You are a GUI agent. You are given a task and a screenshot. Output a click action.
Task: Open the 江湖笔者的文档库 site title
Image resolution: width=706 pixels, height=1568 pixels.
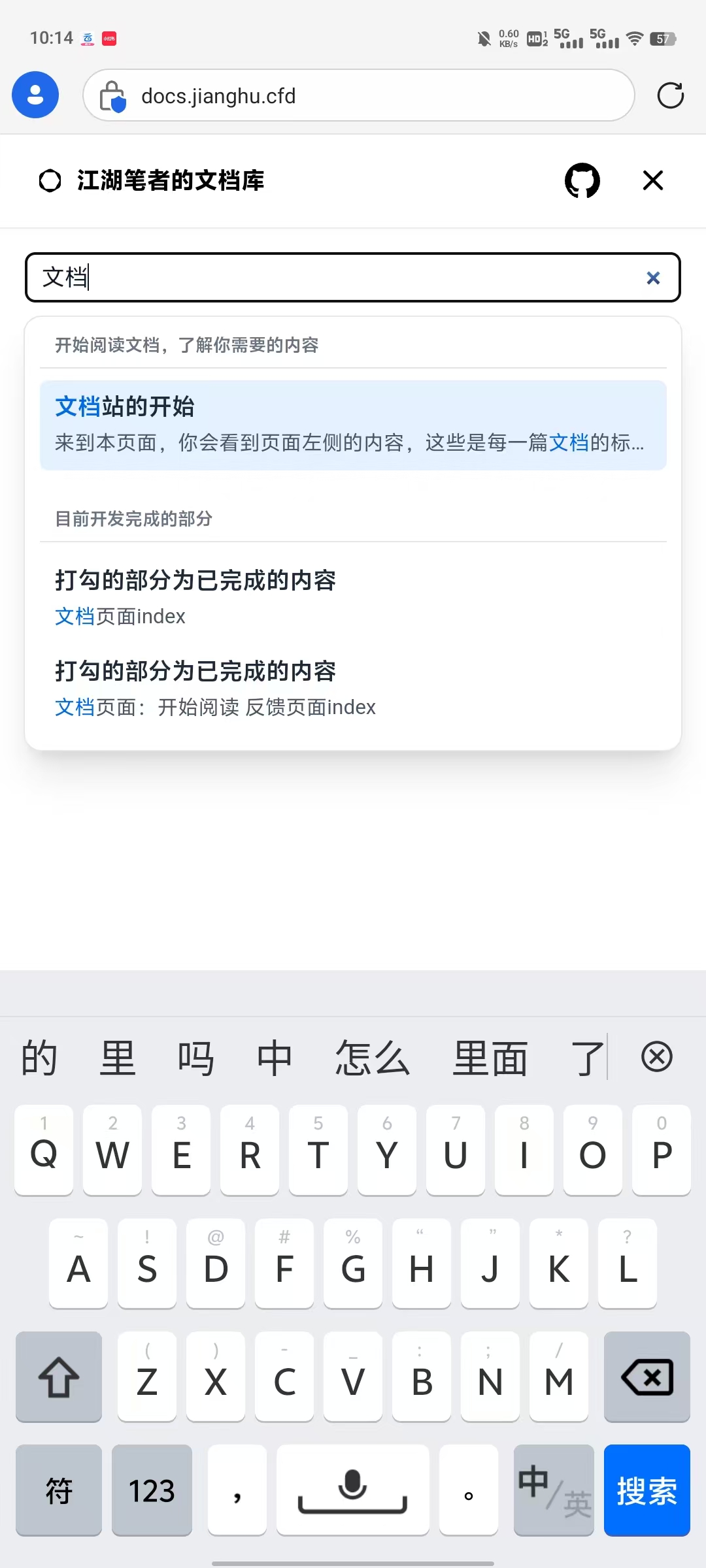point(170,180)
